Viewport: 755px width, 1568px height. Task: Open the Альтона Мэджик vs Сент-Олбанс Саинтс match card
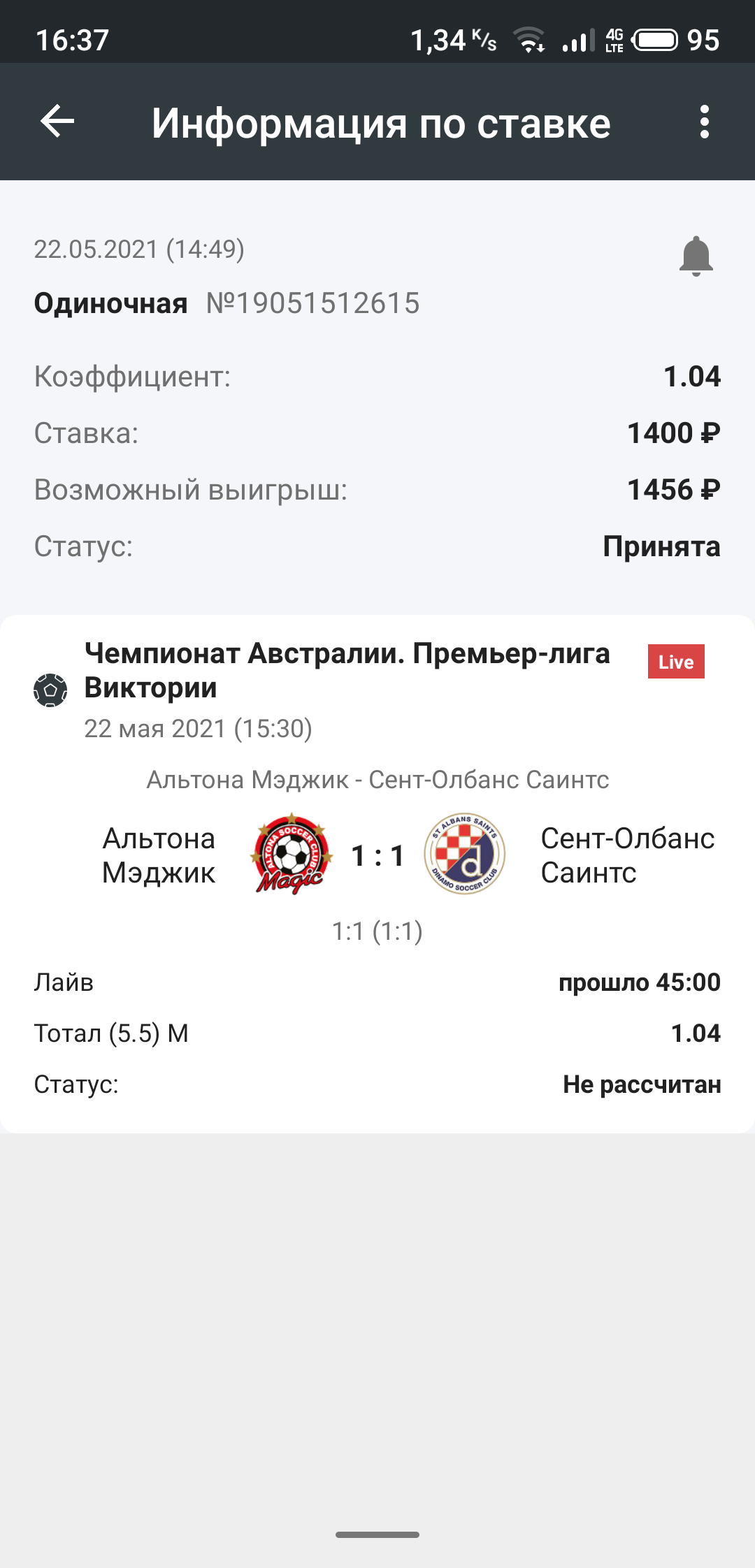click(377, 855)
